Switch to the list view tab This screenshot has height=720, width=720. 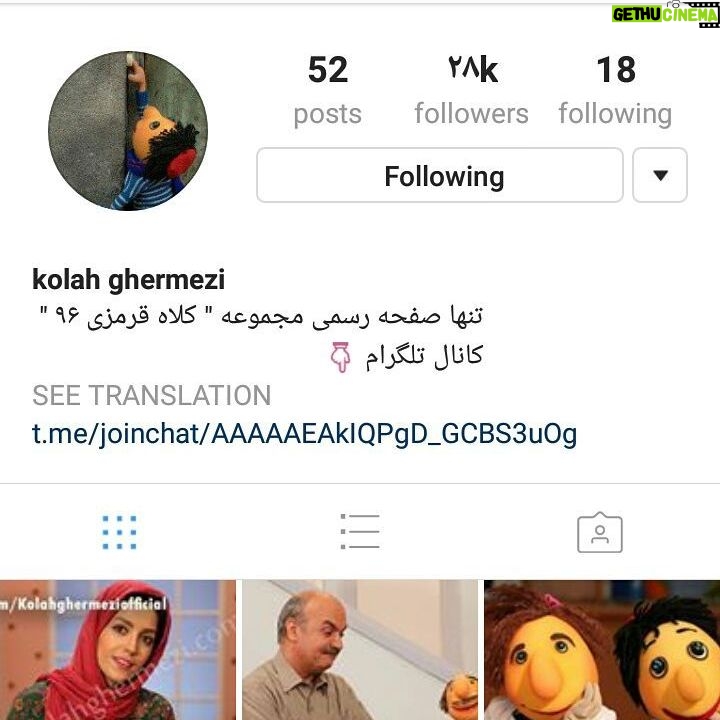(360, 533)
